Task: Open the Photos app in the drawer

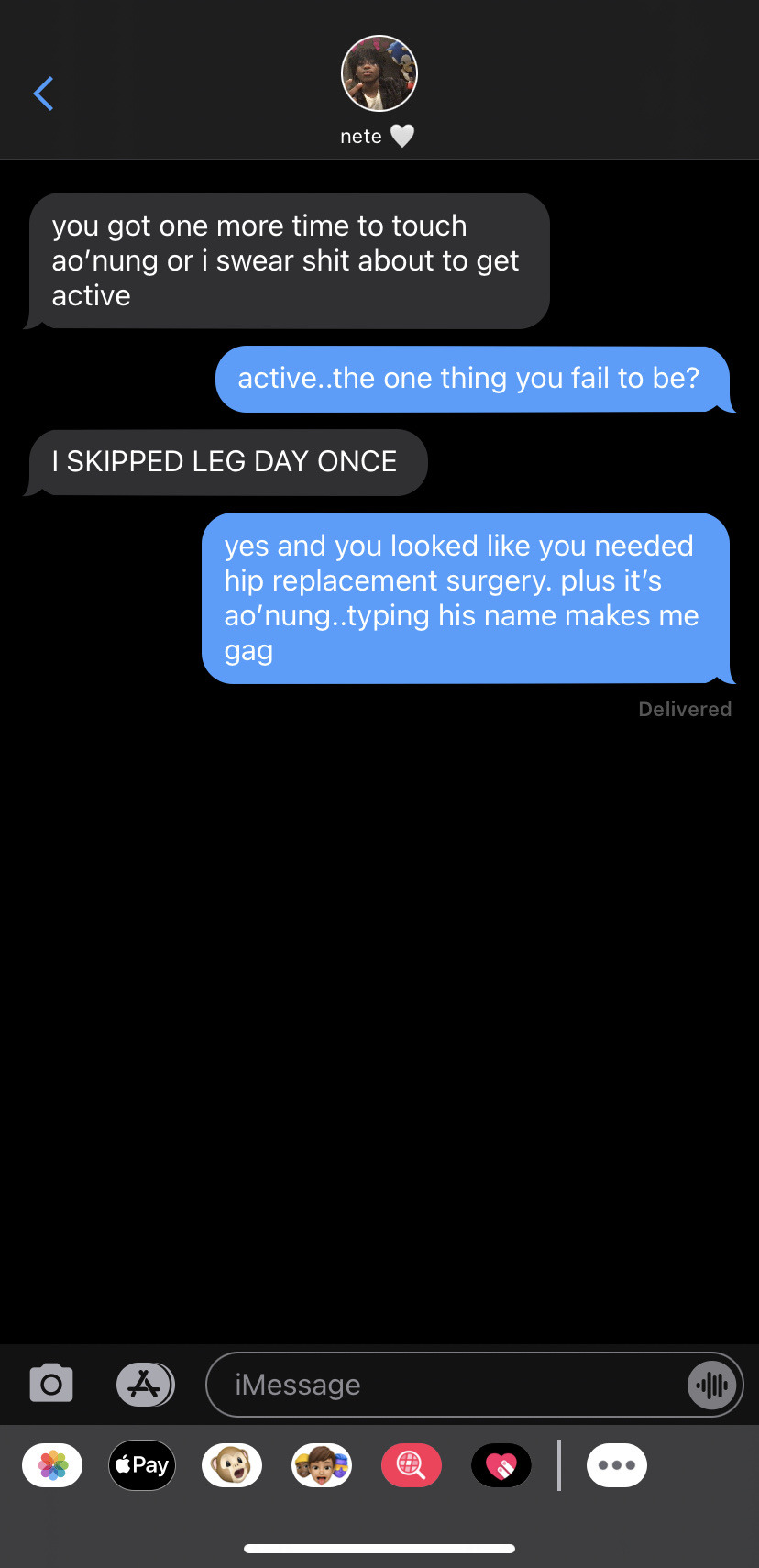Action: click(52, 1465)
